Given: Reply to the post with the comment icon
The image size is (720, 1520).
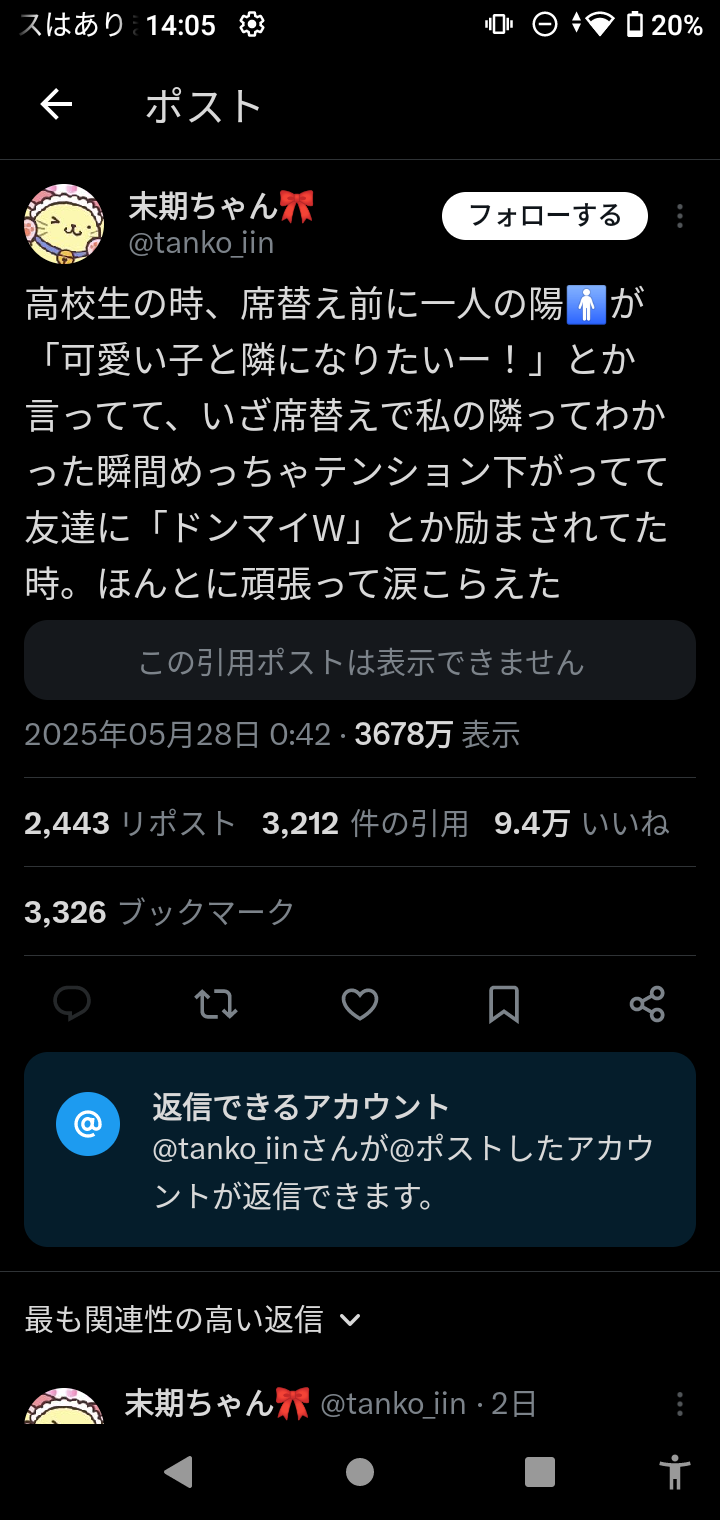Looking at the screenshot, I should [72, 1004].
